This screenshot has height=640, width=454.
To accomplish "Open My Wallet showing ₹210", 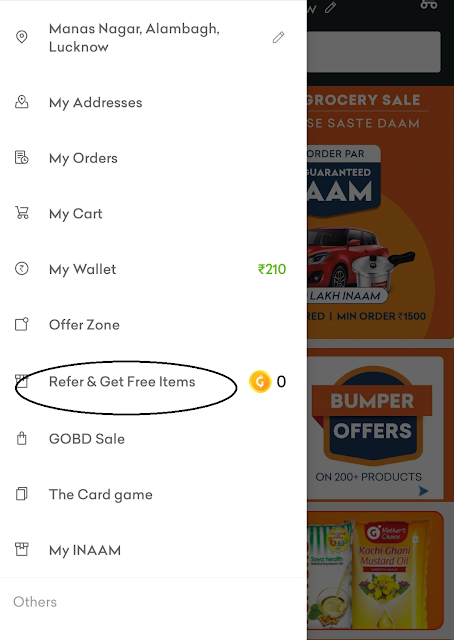I will click(x=153, y=269).
